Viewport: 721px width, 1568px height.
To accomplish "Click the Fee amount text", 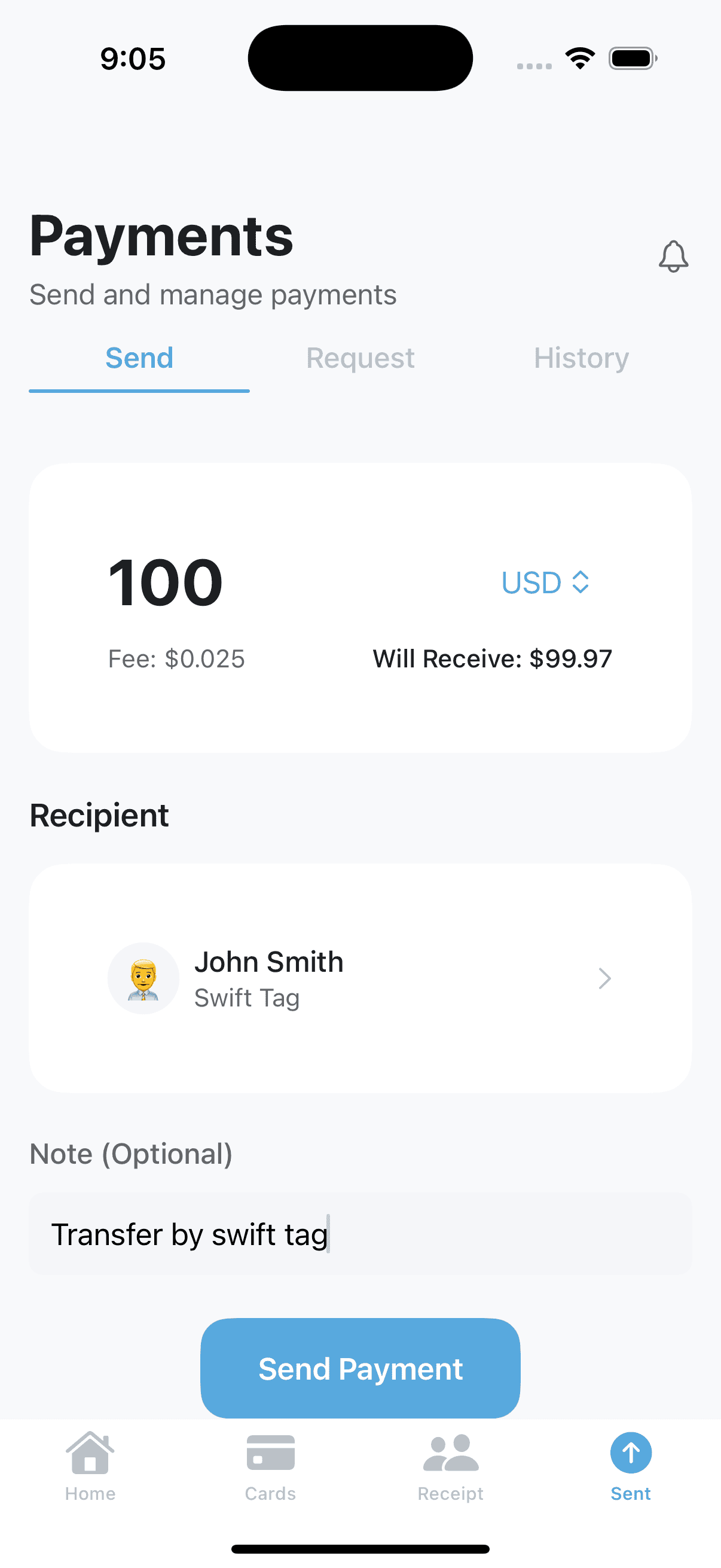I will tap(176, 658).
